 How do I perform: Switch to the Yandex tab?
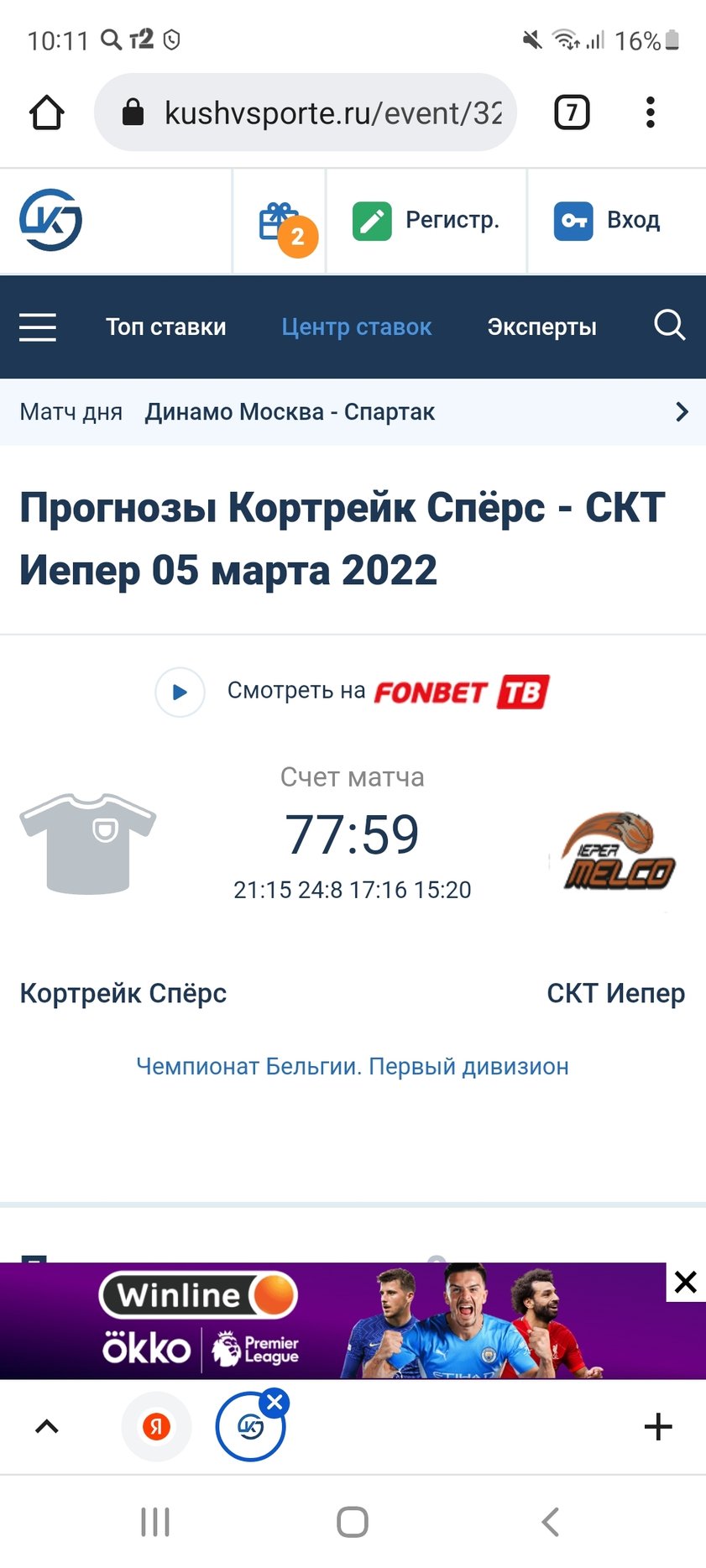[x=156, y=1426]
